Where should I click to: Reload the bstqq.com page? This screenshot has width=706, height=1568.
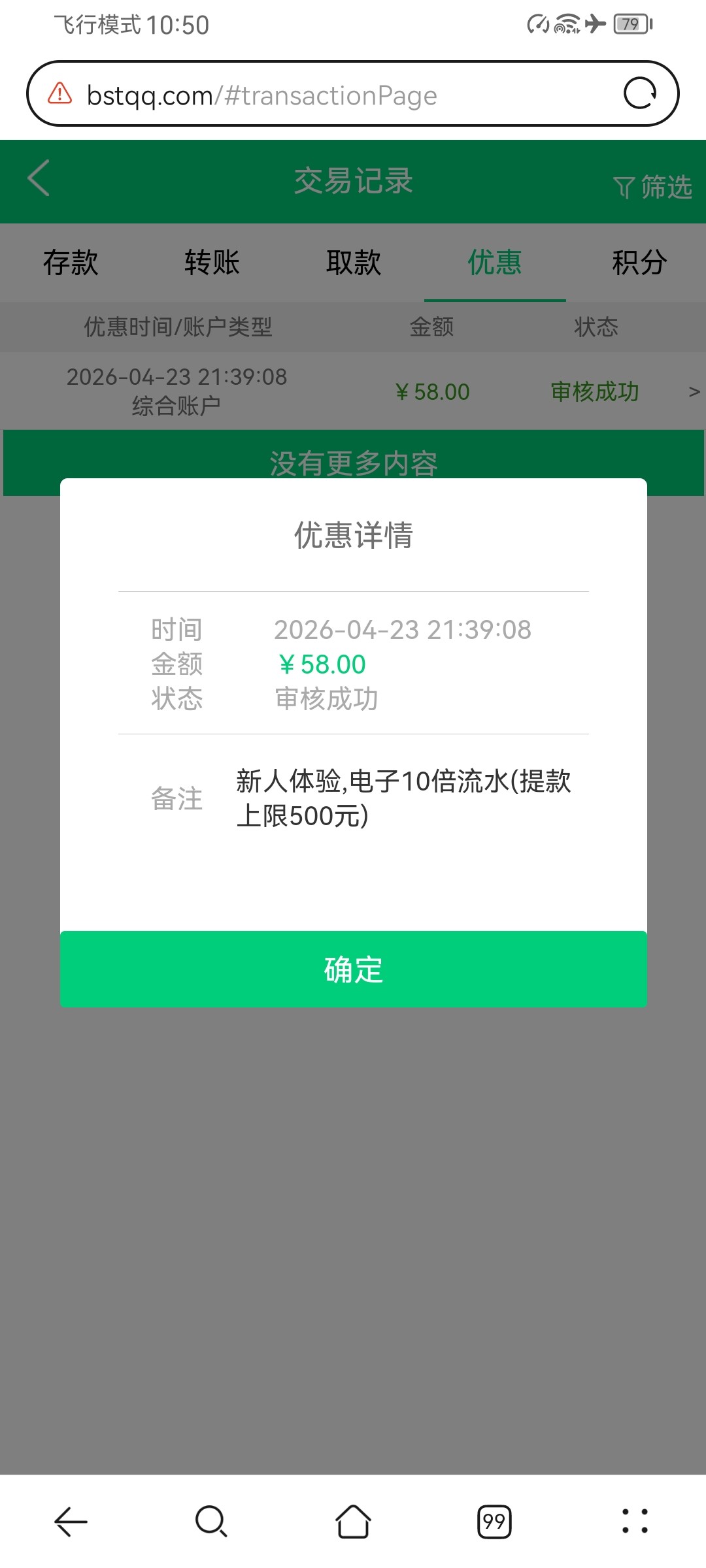[x=642, y=93]
